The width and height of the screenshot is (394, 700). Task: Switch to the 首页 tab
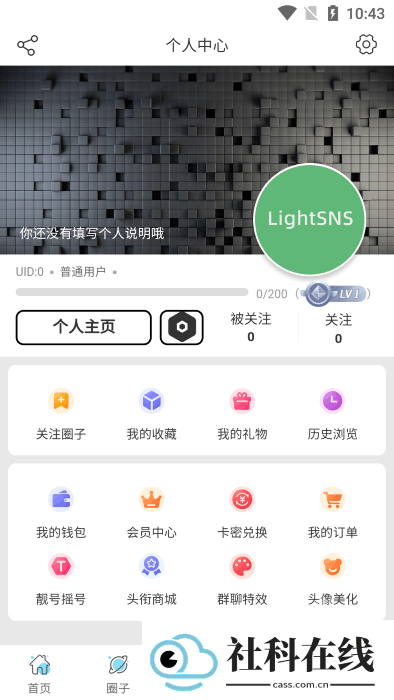(39, 674)
